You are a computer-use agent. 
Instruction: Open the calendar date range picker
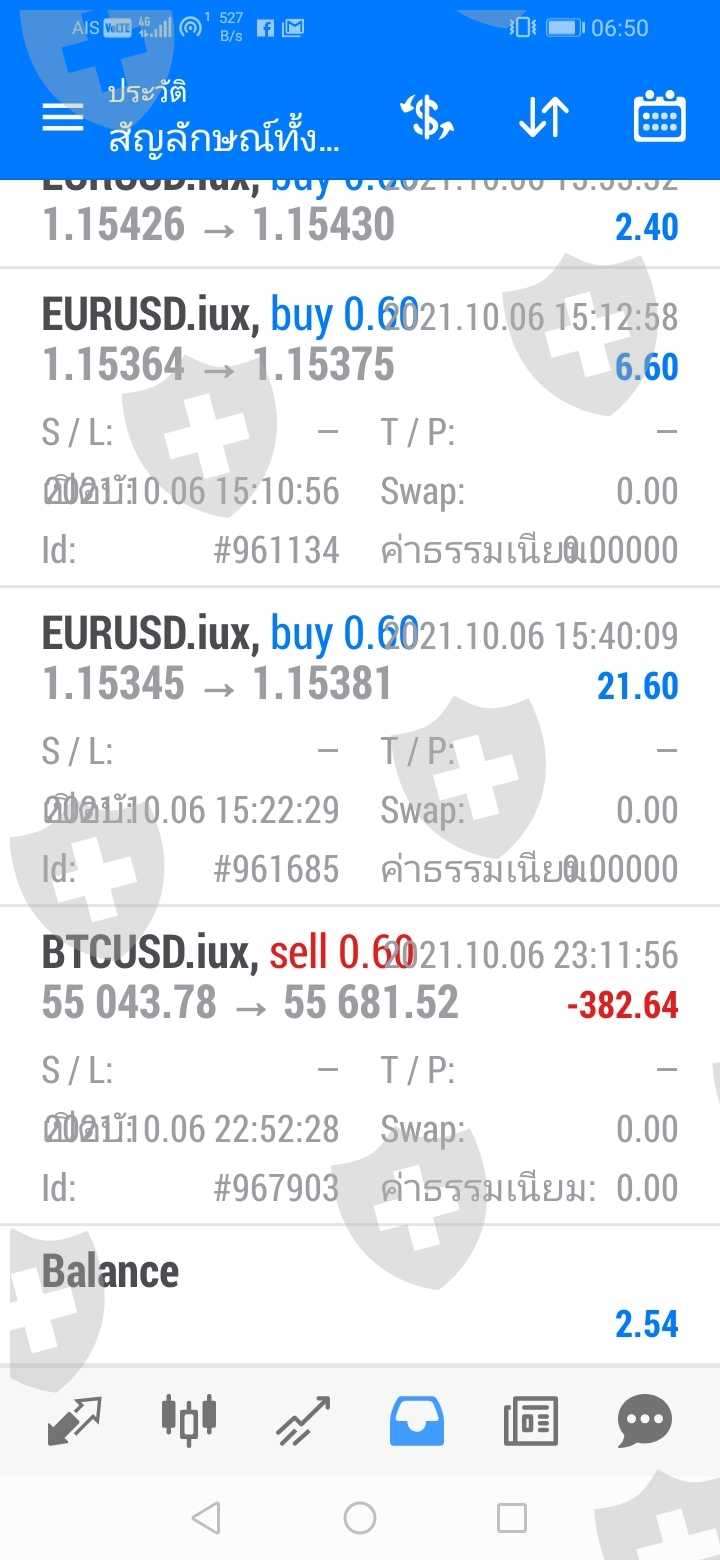(x=660, y=118)
